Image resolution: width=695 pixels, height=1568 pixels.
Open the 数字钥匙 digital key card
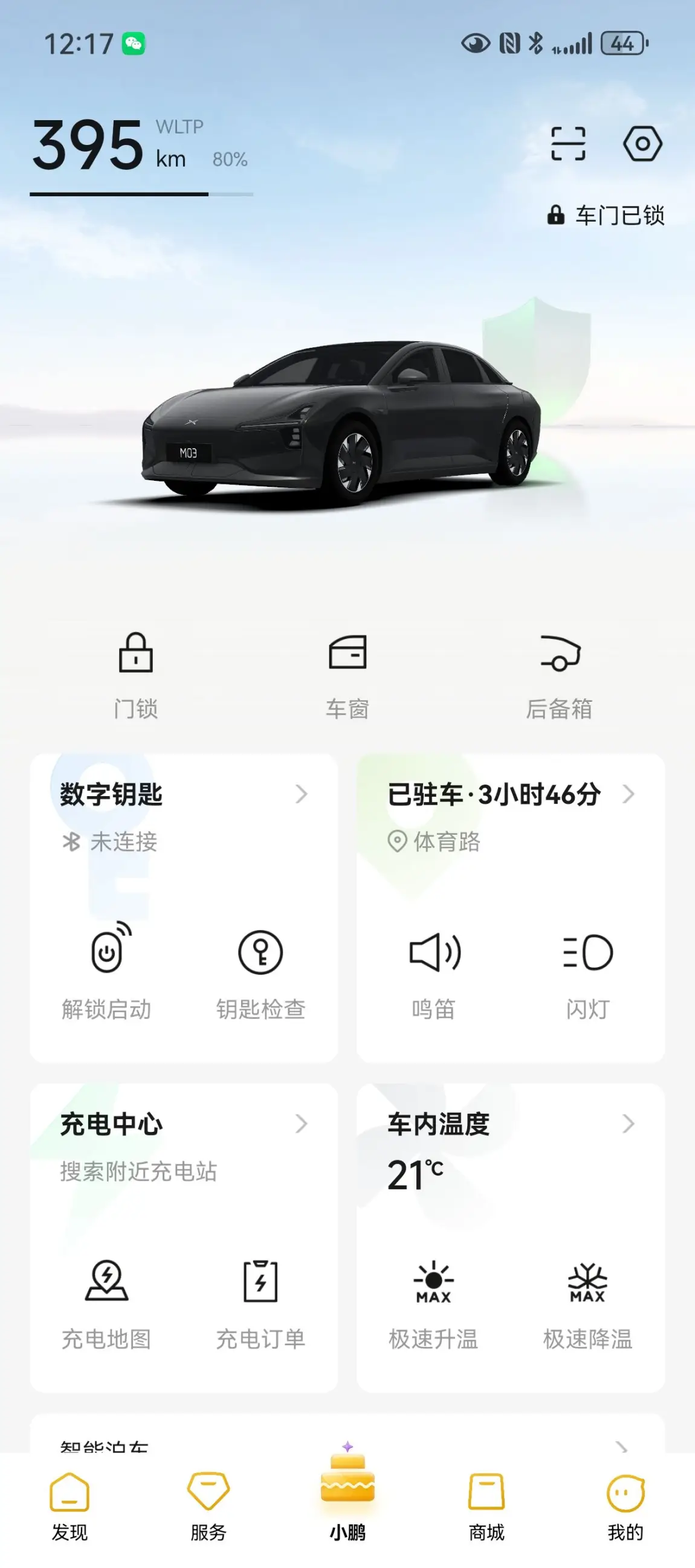click(183, 794)
